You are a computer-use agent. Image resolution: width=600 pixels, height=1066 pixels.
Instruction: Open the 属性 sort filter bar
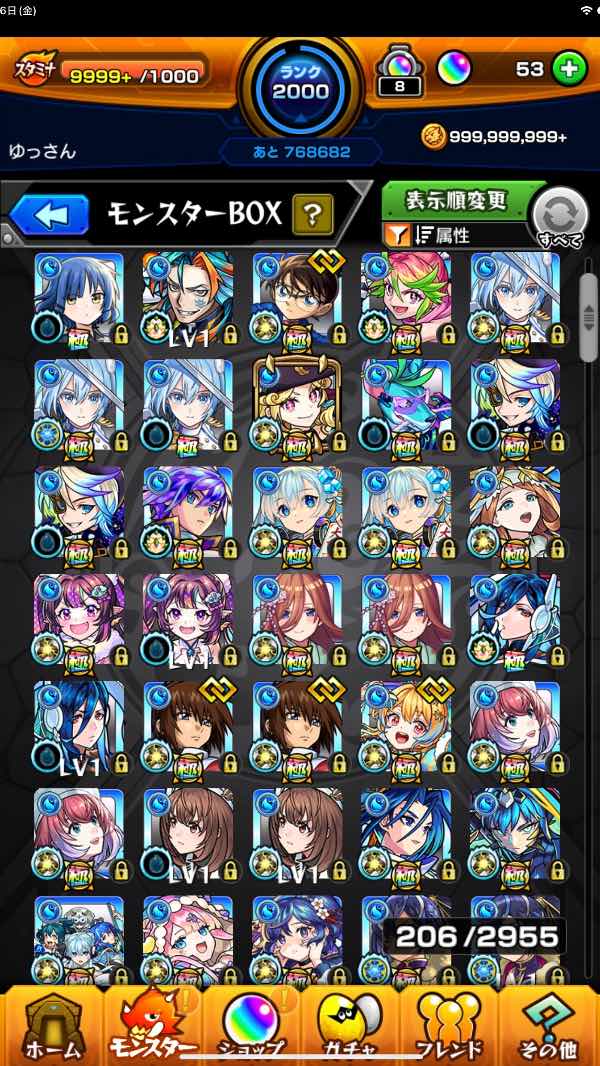tap(456, 235)
